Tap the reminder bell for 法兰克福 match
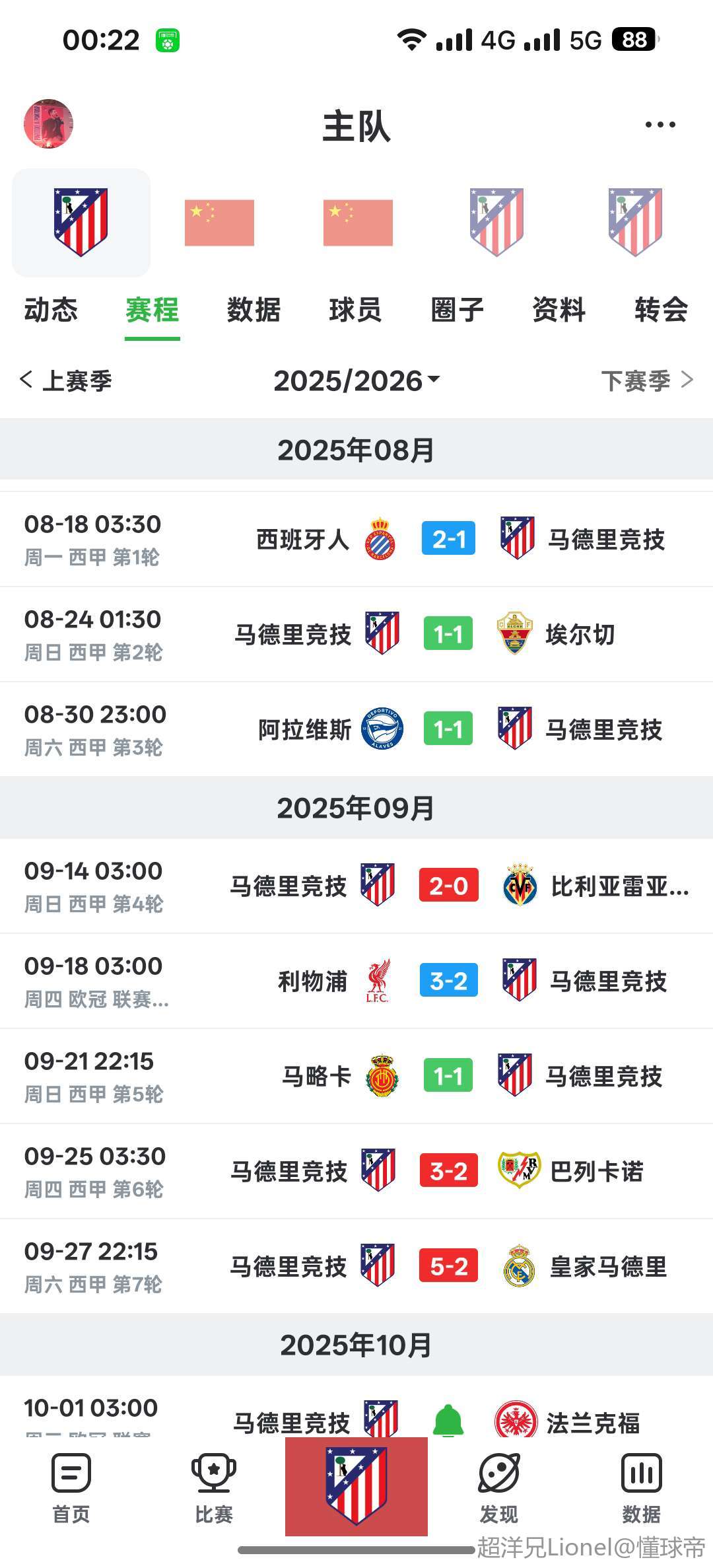The height and width of the screenshot is (1568, 713). coord(448,1421)
